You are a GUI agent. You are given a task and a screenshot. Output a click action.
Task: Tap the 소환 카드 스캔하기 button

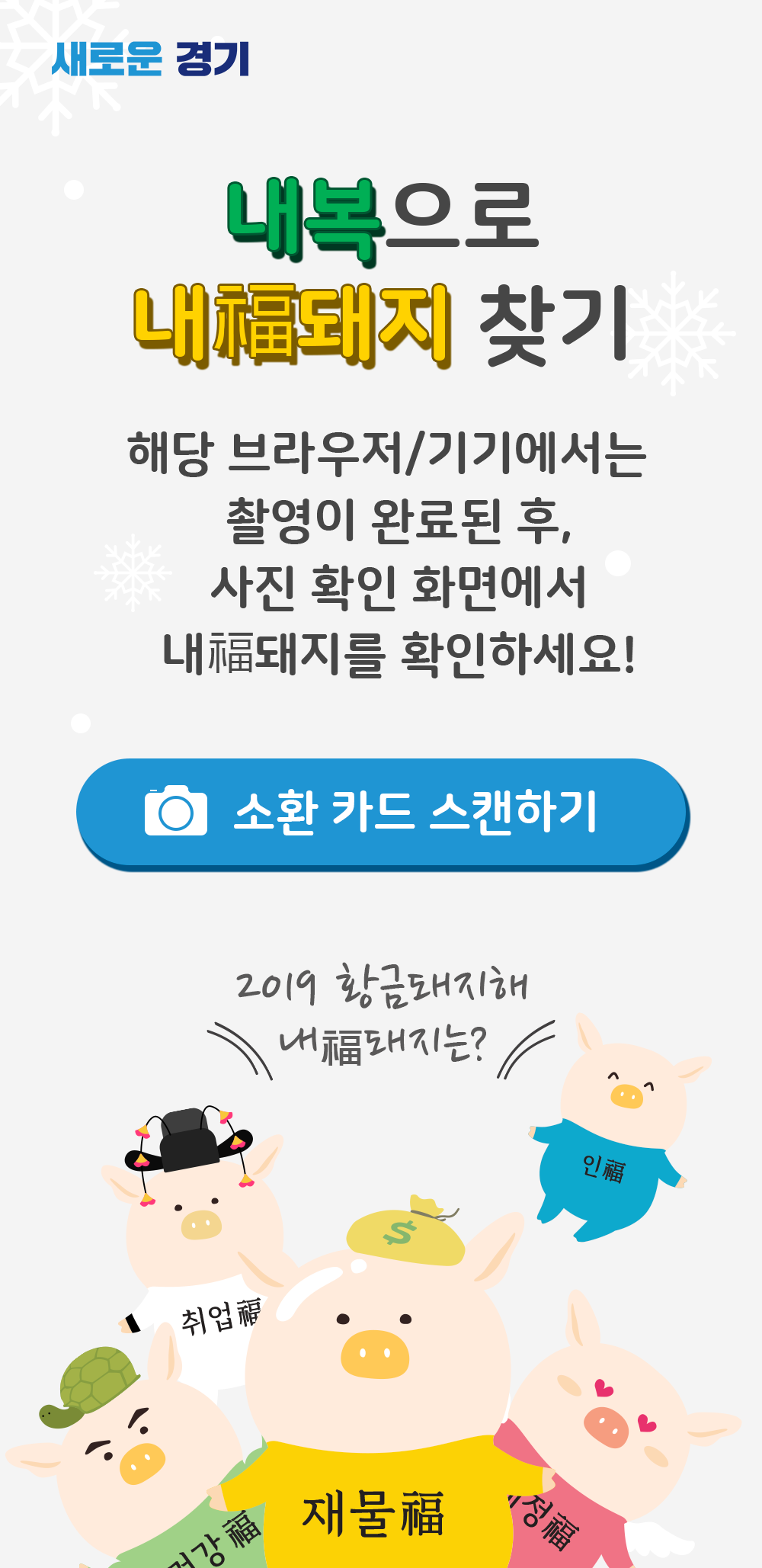382,813
